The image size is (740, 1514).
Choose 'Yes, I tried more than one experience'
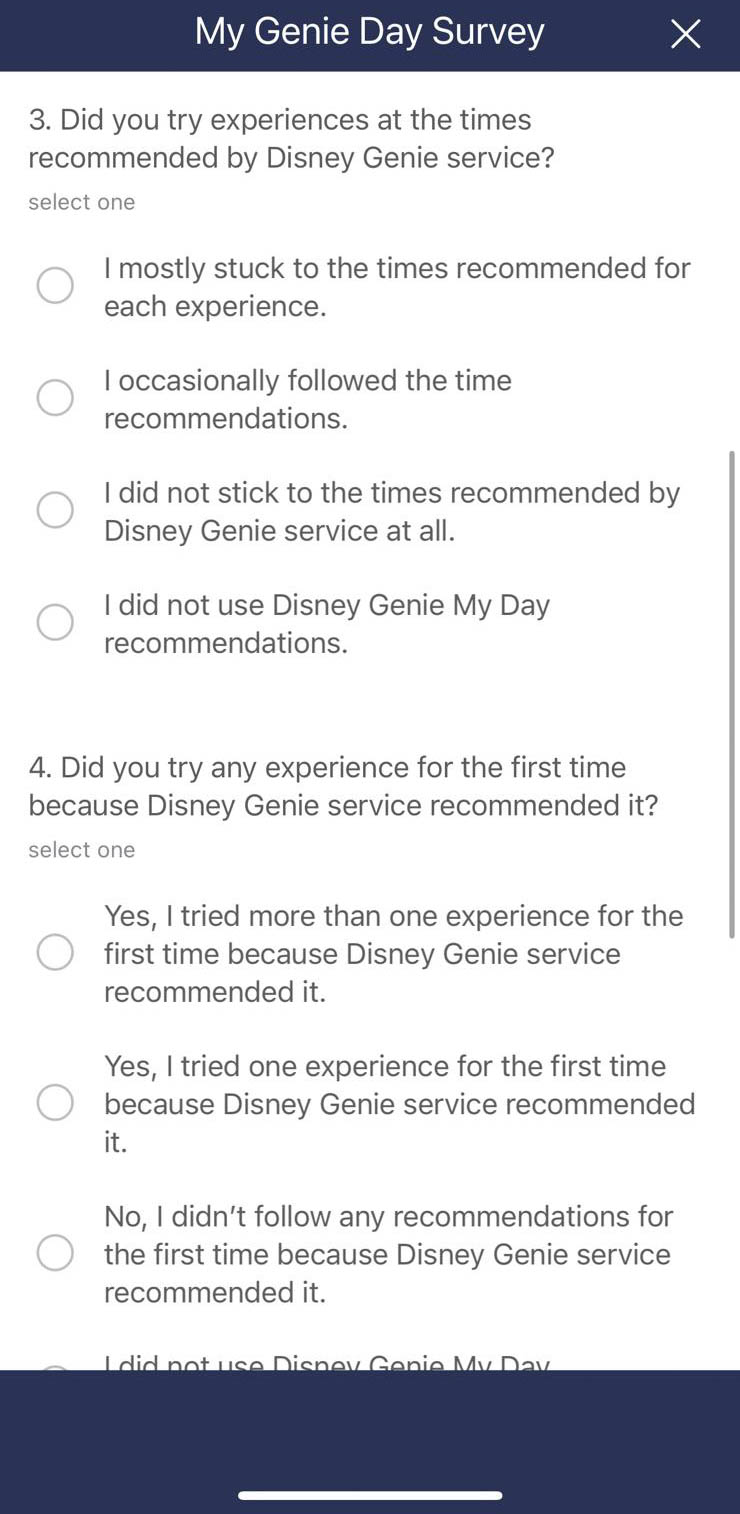(x=55, y=953)
